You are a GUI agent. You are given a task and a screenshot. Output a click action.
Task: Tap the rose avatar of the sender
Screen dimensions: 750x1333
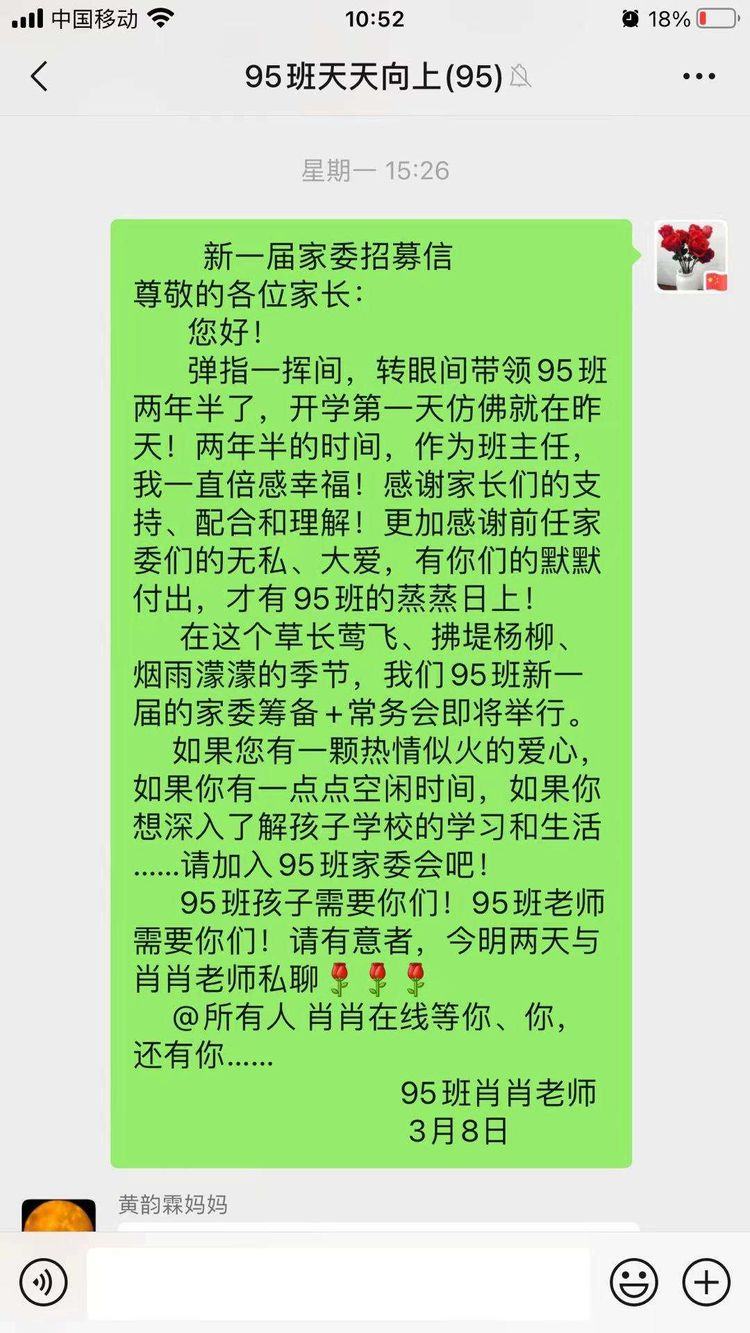coord(691,256)
